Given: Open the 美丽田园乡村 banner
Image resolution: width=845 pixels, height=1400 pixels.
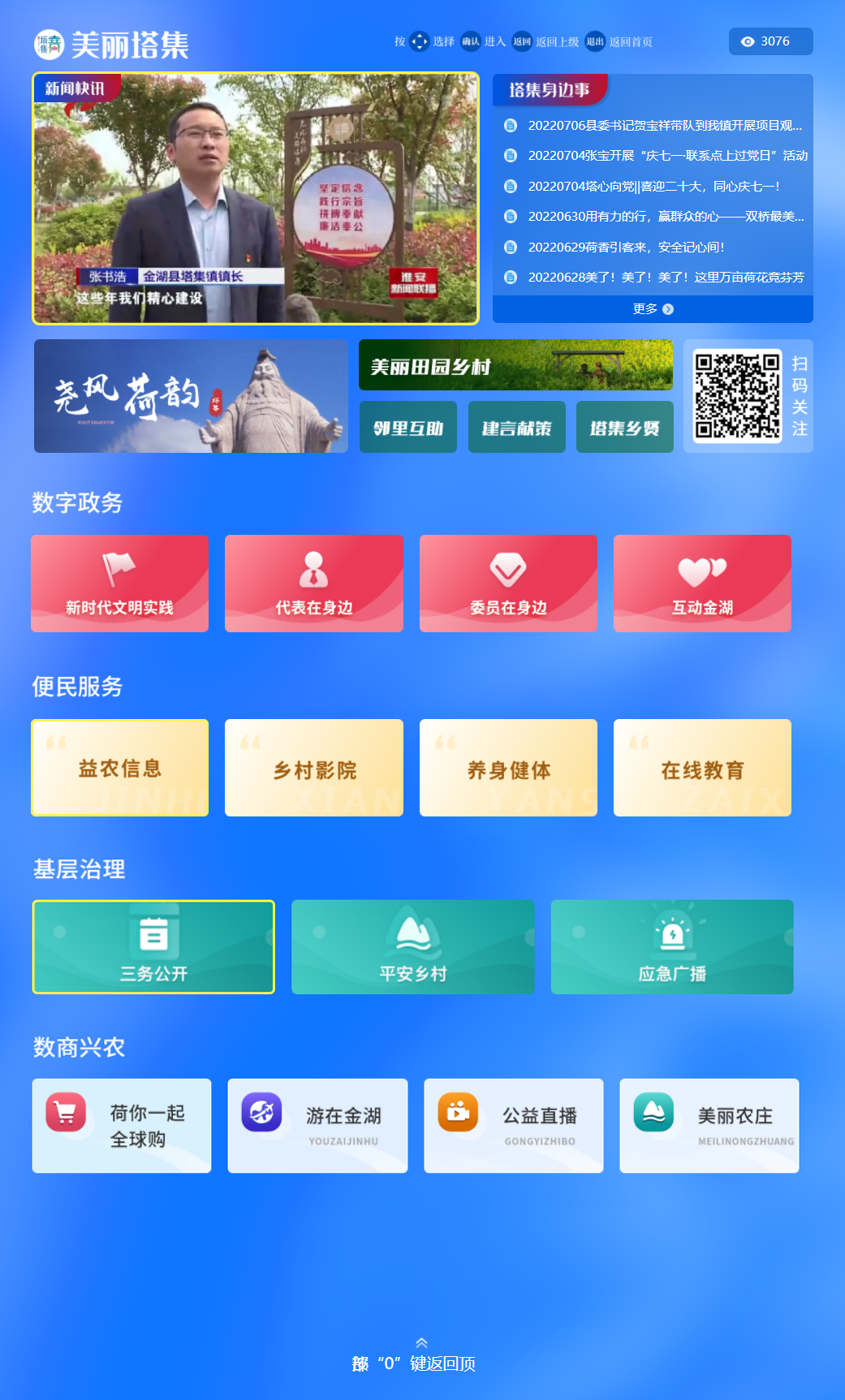Looking at the screenshot, I should tap(515, 365).
